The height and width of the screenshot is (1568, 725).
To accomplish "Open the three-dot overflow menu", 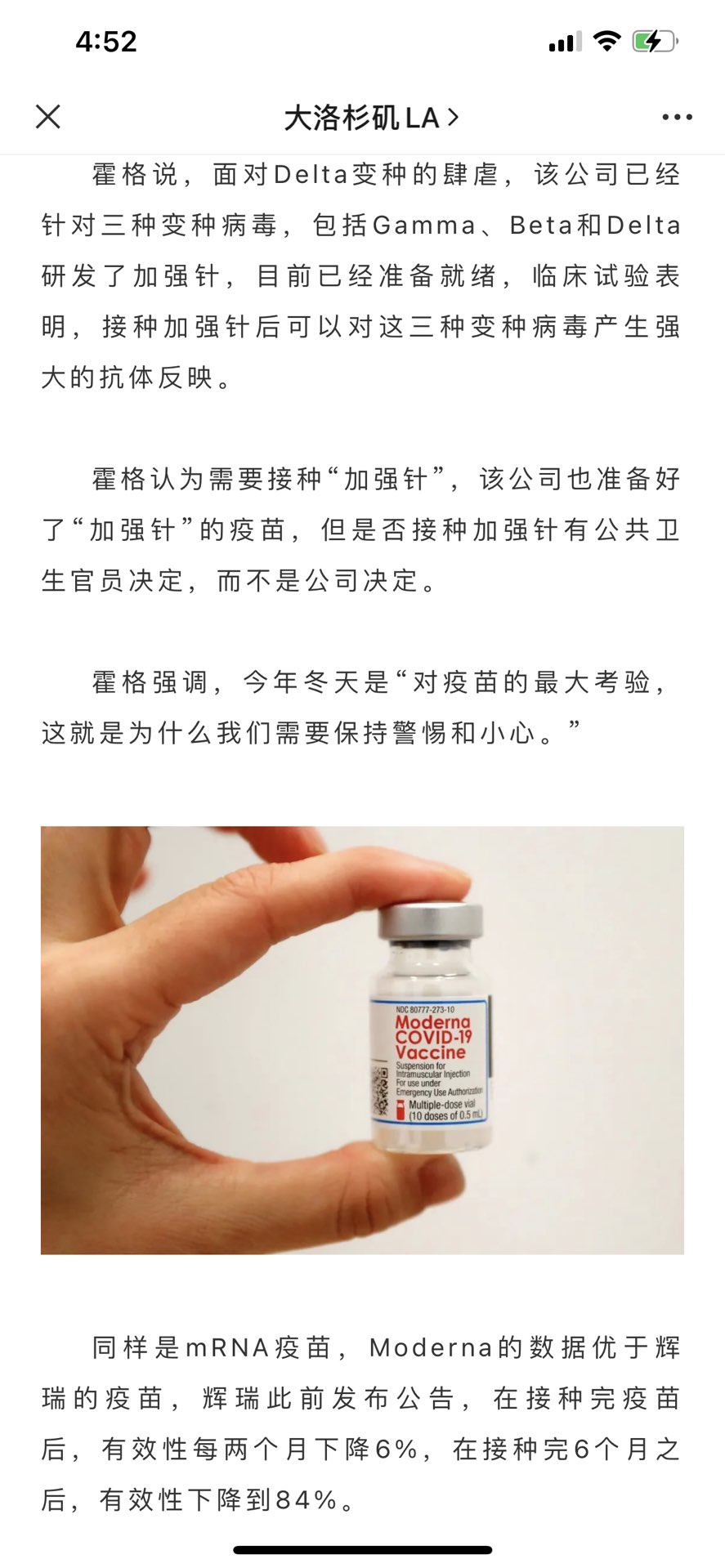I will [x=676, y=118].
